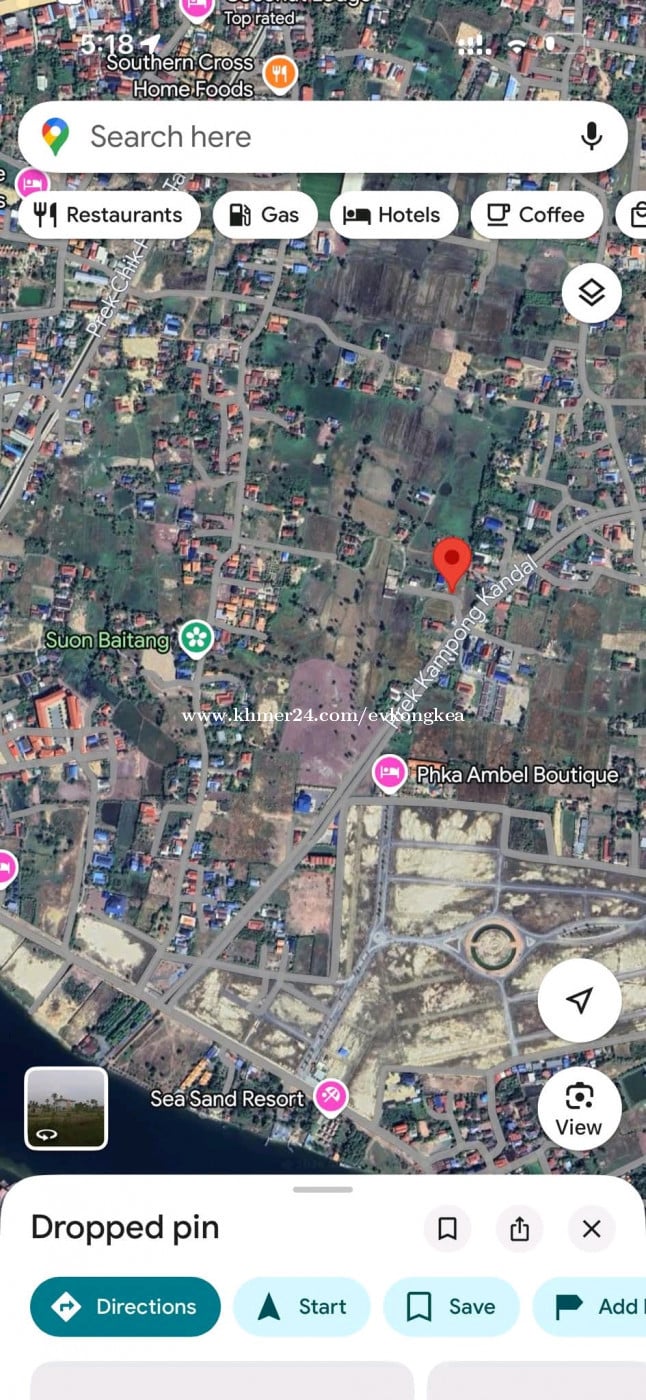The height and width of the screenshot is (1400, 646).
Task: Filter map by Restaurants chip
Action: pyautogui.click(x=108, y=215)
